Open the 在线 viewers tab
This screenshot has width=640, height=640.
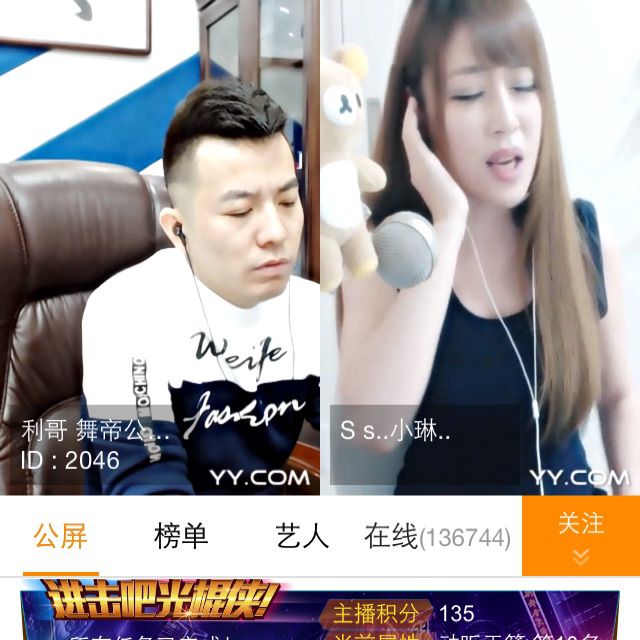(437, 537)
